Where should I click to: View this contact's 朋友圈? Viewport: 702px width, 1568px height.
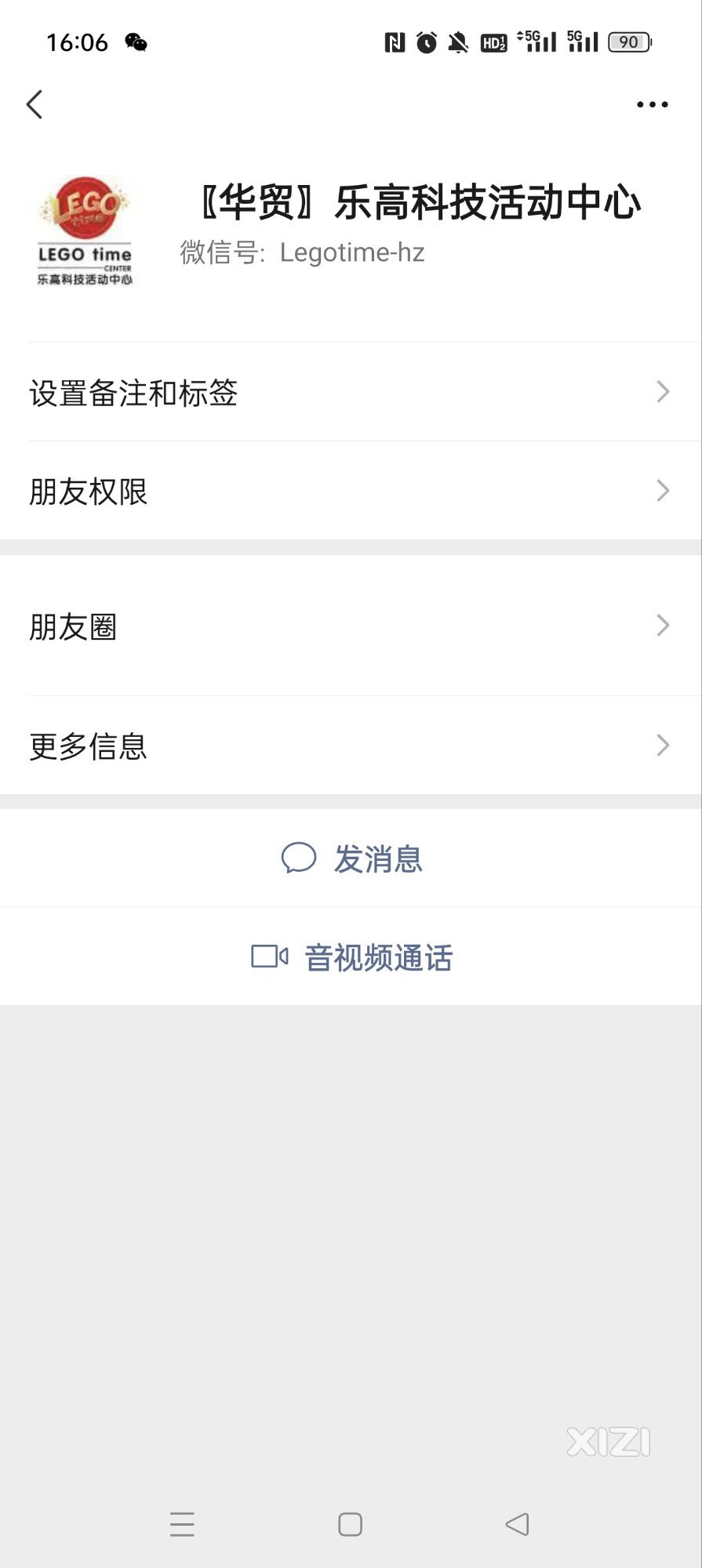tap(351, 626)
